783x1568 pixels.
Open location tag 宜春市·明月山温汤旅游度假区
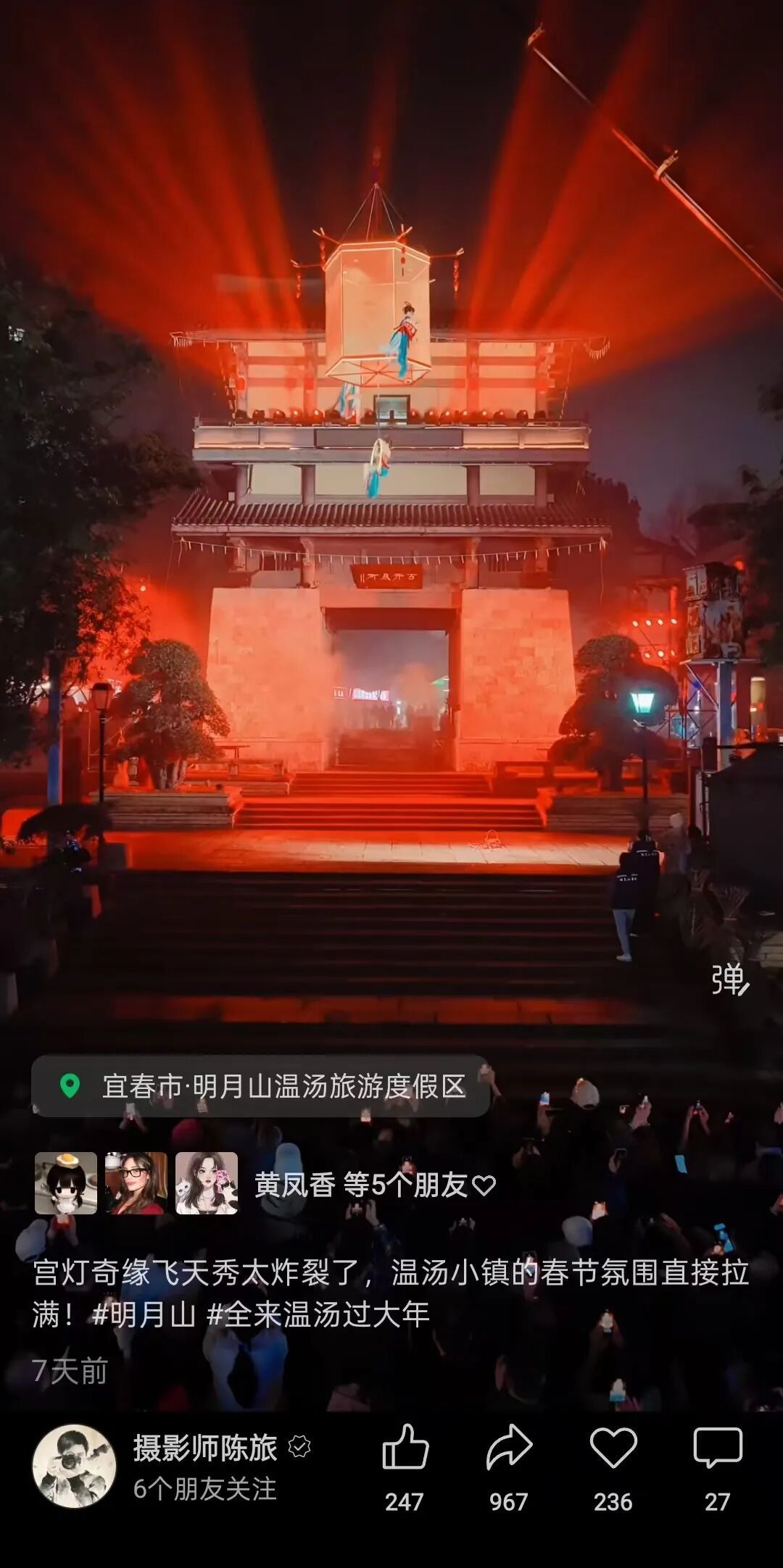[261, 1086]
